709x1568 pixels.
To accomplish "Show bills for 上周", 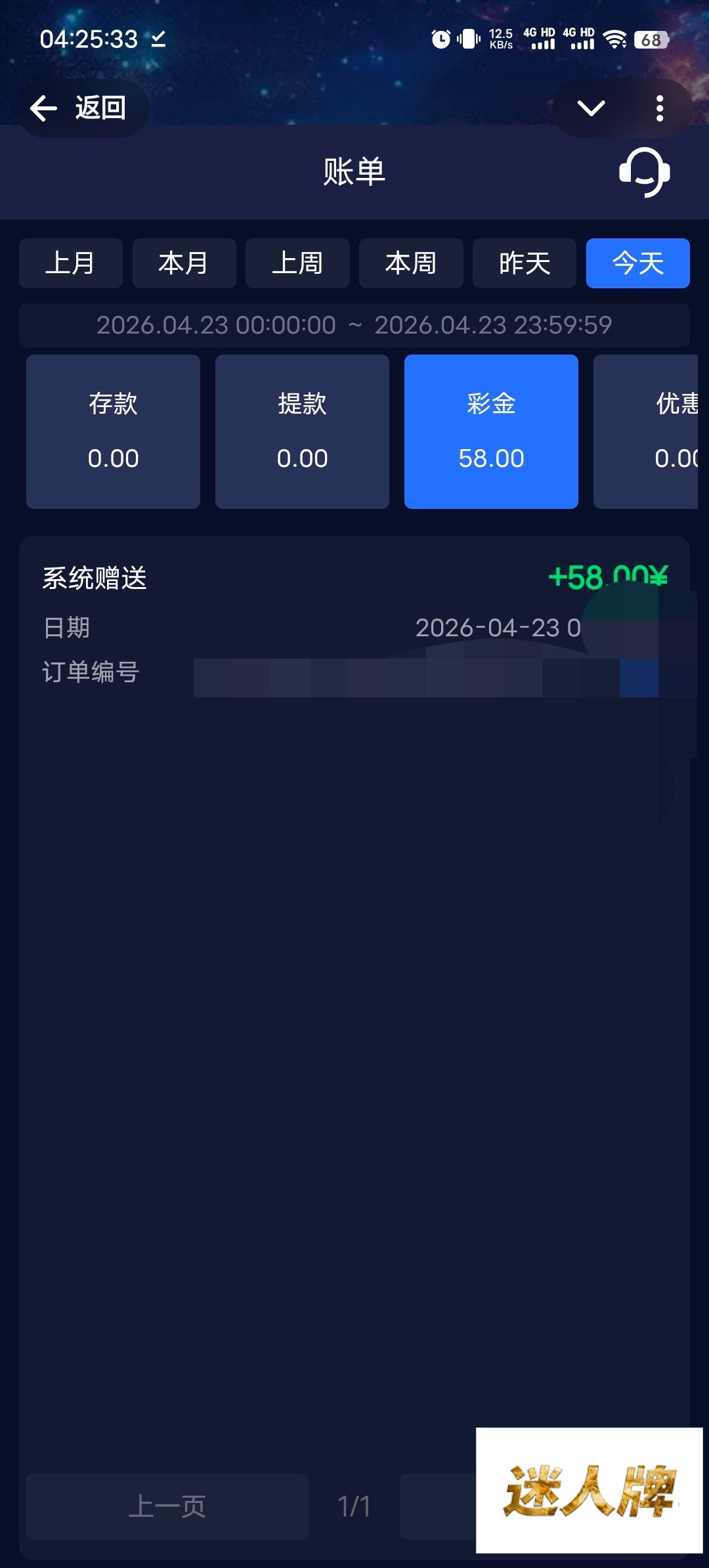I will click(x=297, y=263).
